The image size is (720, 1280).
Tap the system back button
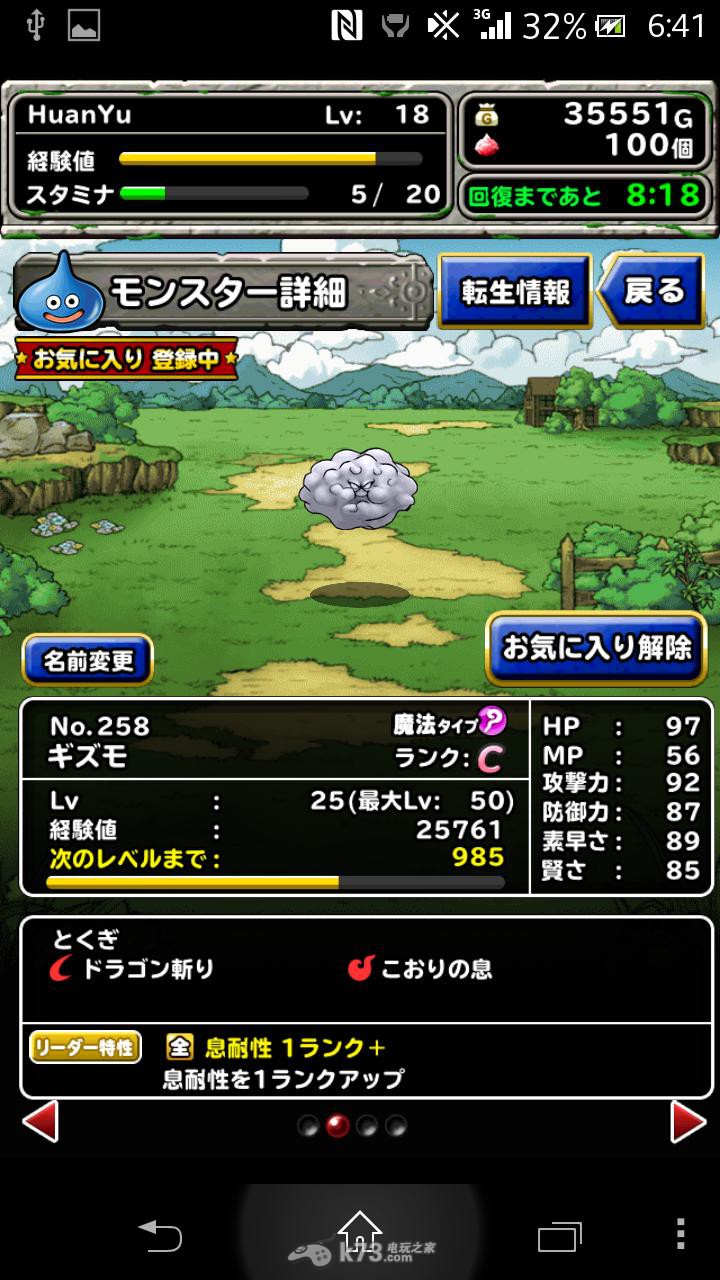pyautogui.click(x=160, y=1235)
